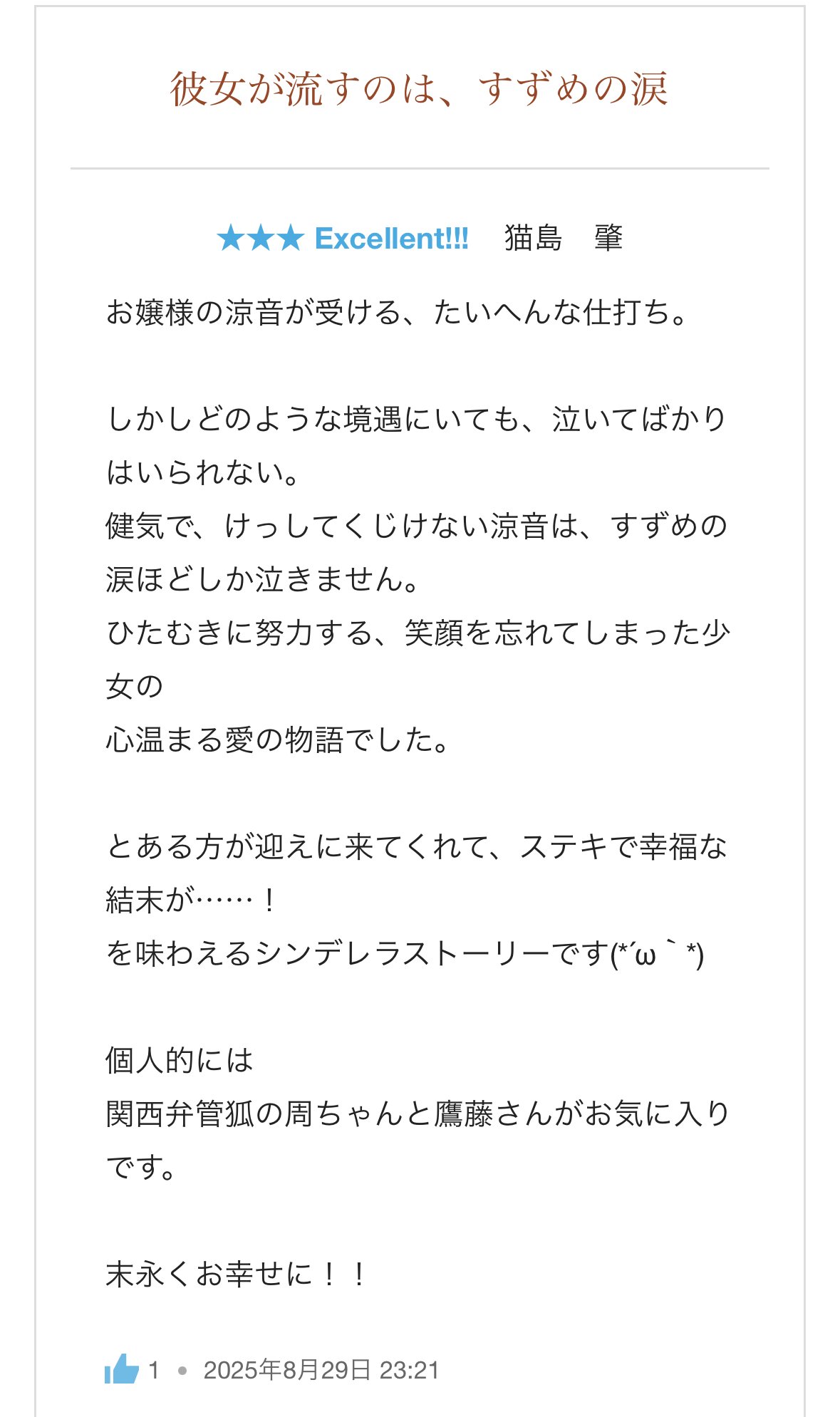The image size is (840, 1417).
Task: Open the novel title 彼女が流すのは、すずめの涙
Action: click(419, 89)
